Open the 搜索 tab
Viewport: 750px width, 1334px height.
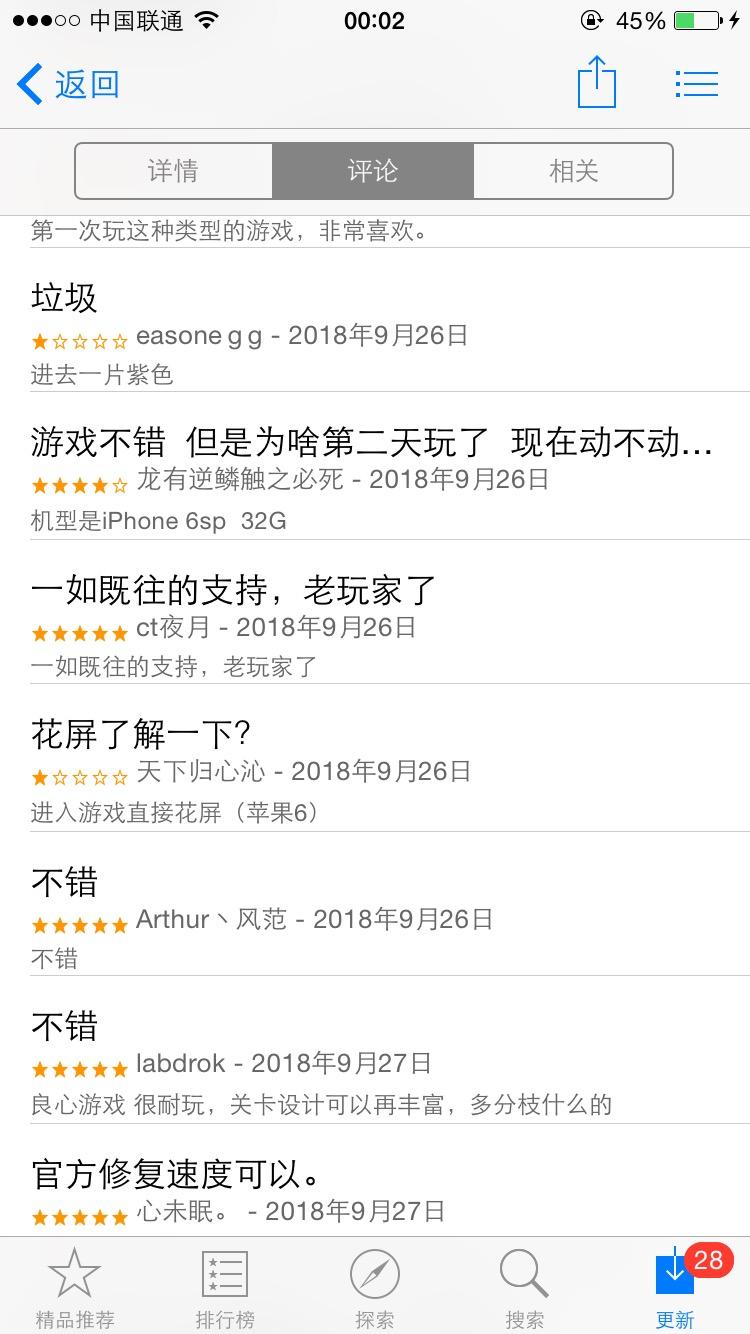coord(525,1287)
